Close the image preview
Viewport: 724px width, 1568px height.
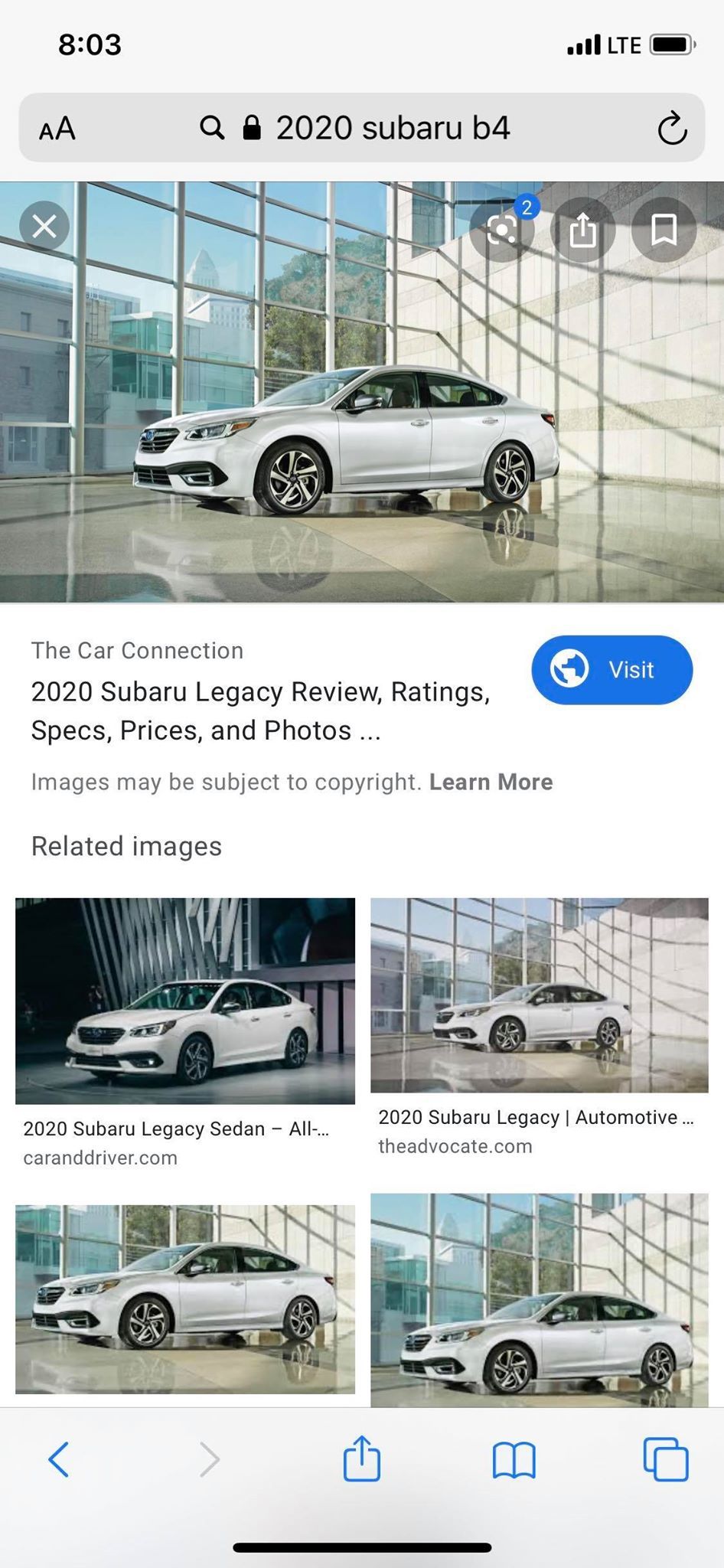[x=44, y=227]
